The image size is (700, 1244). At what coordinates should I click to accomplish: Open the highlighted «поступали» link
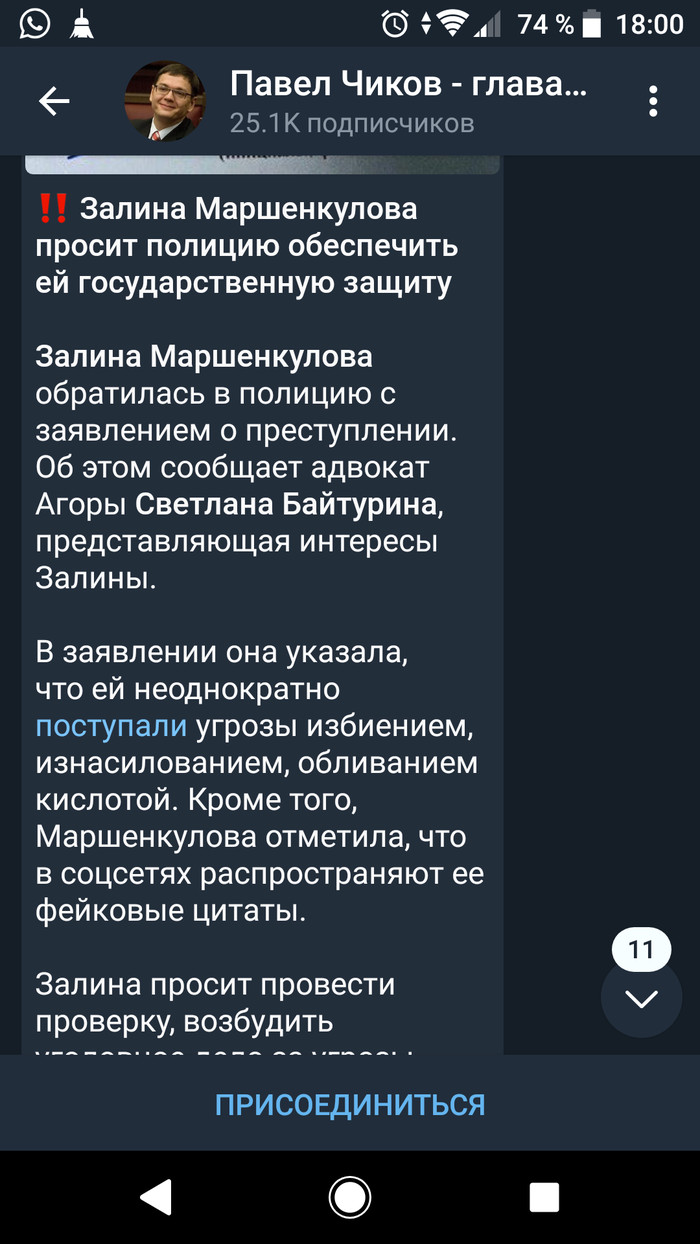[x=110, y=726]
